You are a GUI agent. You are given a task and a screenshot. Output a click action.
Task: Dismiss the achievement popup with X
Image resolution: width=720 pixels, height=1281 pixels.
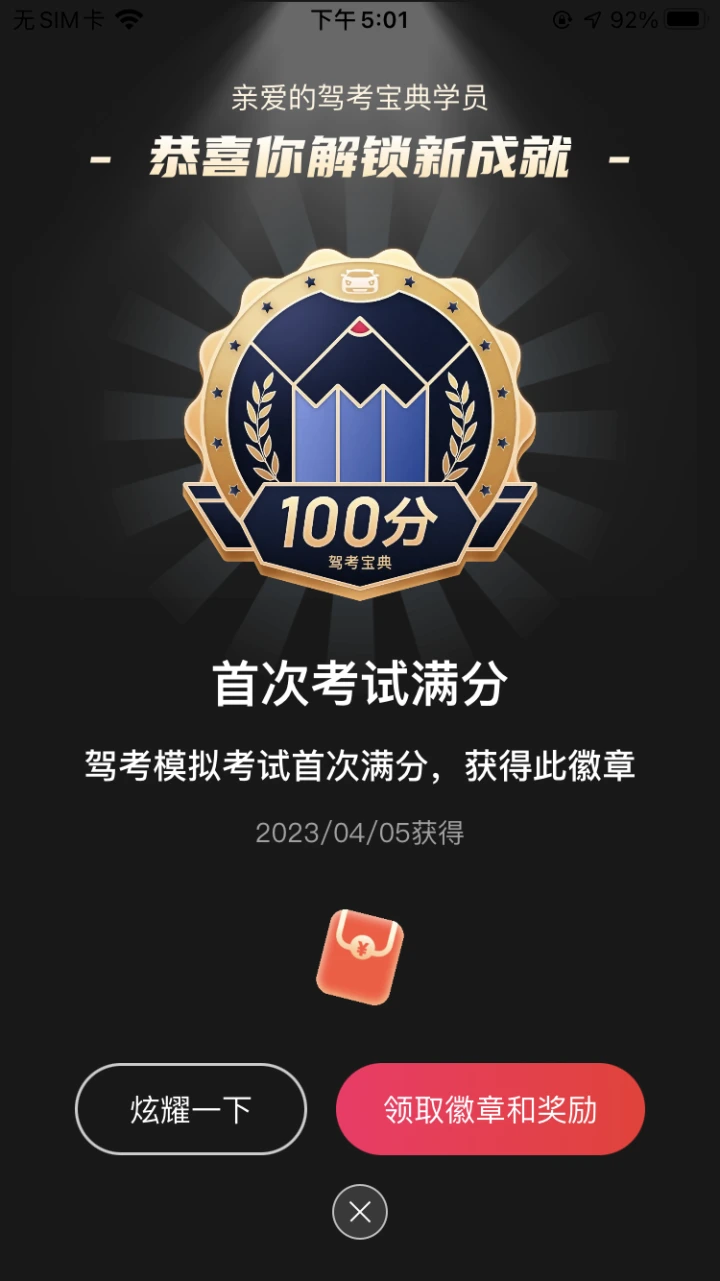click(360, 1212)
